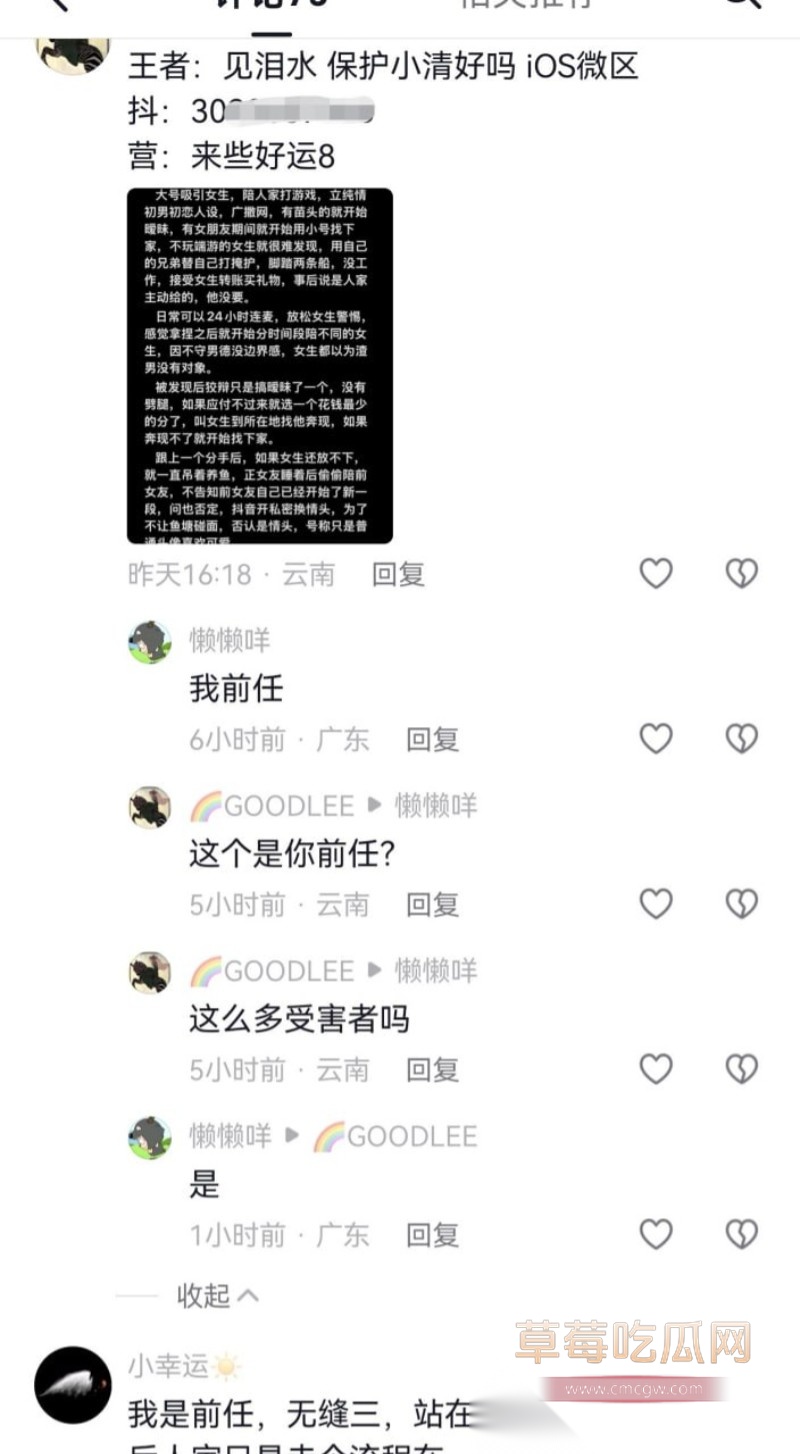Dislike the comment 这么多受害者吗
Image resolution: width=800 pixels, height=1454 pixels.
tap(741, 1069)
